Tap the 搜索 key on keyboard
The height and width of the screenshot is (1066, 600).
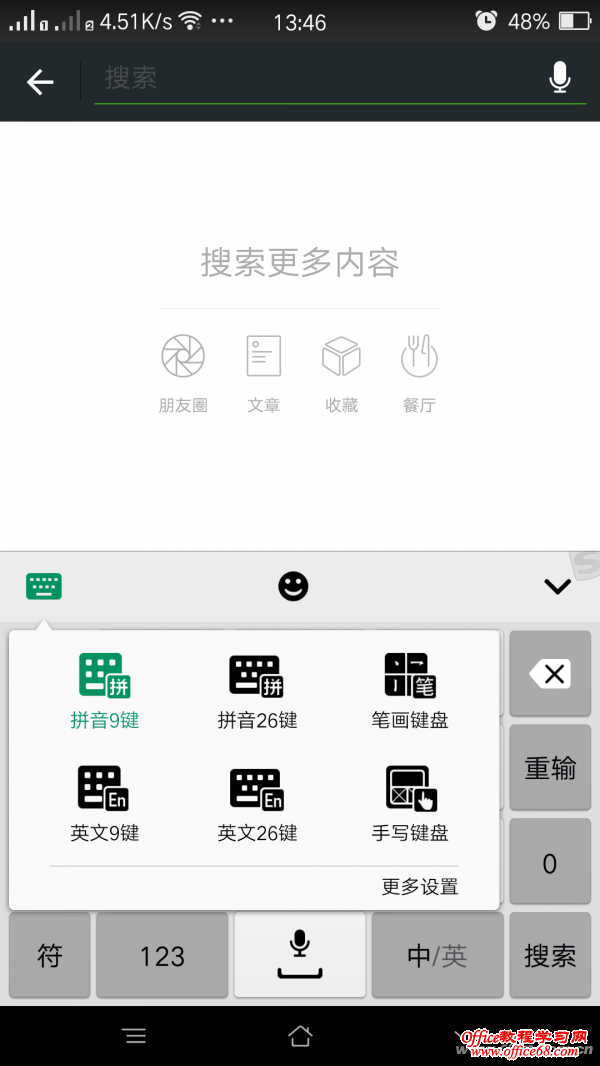click(550, 956)
